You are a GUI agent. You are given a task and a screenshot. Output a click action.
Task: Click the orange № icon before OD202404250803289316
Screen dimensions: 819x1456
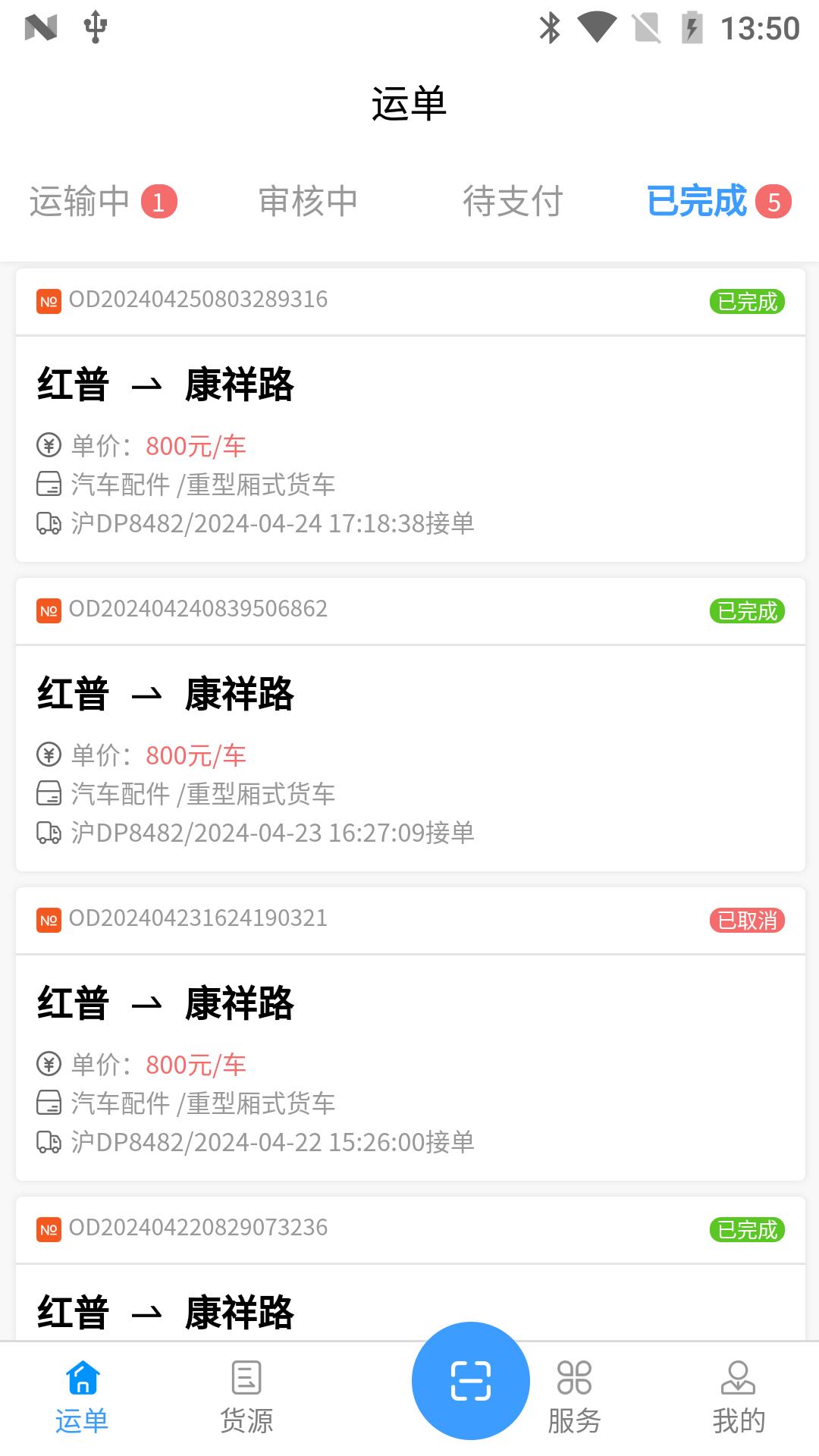point(49,300)
